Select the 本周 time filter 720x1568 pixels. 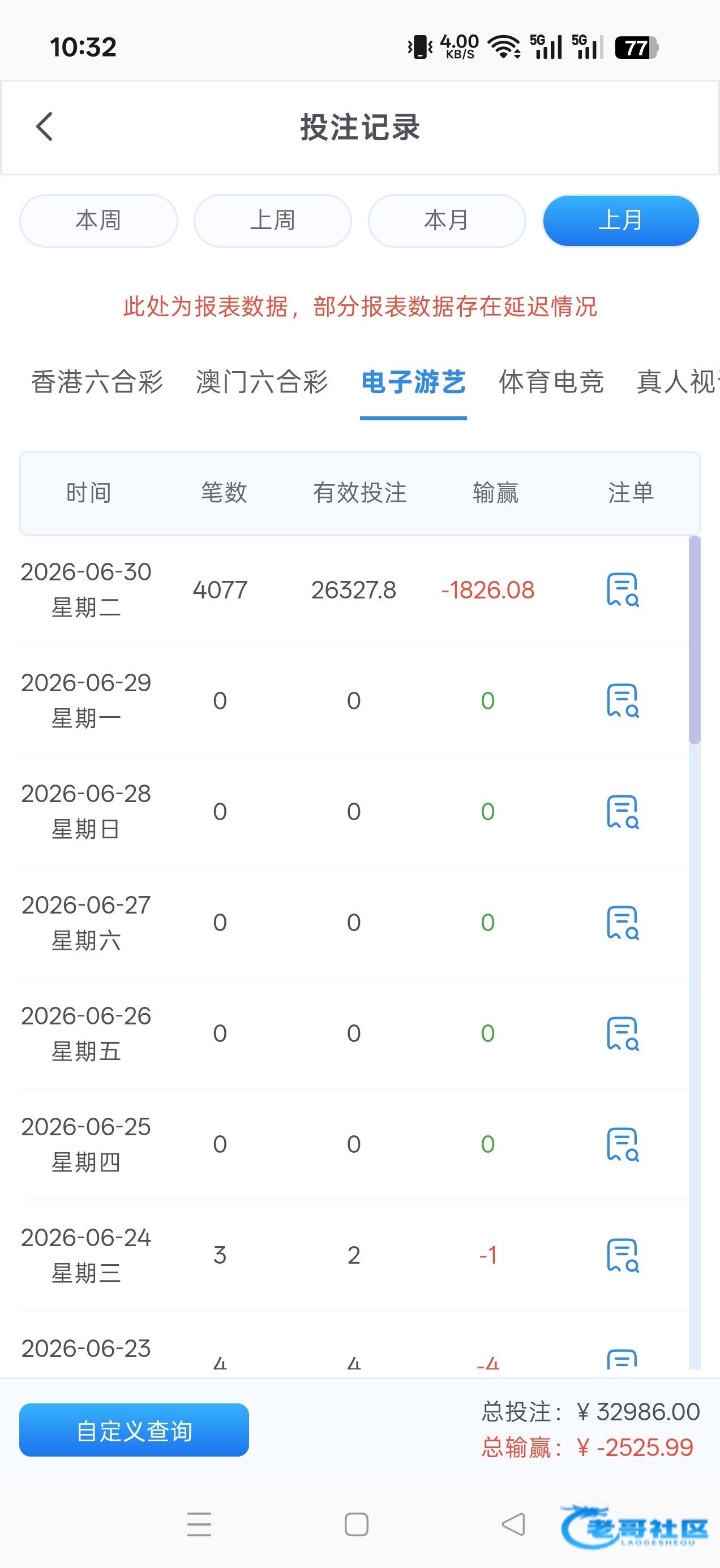coord(98,221)
